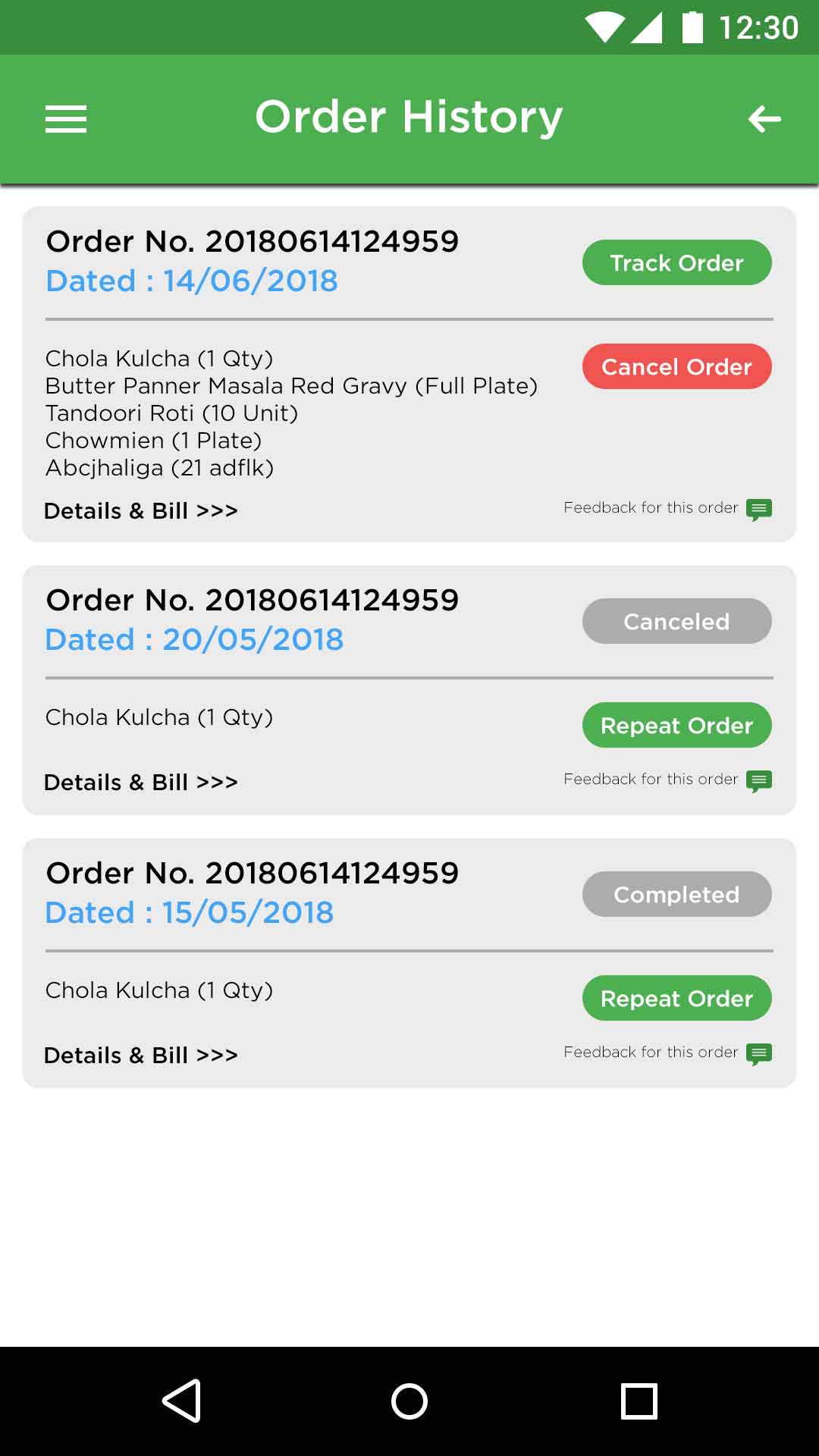The image size is (819, 1456).
Task: Tap the back arrow in the header
Action: (x=764, y=119)
